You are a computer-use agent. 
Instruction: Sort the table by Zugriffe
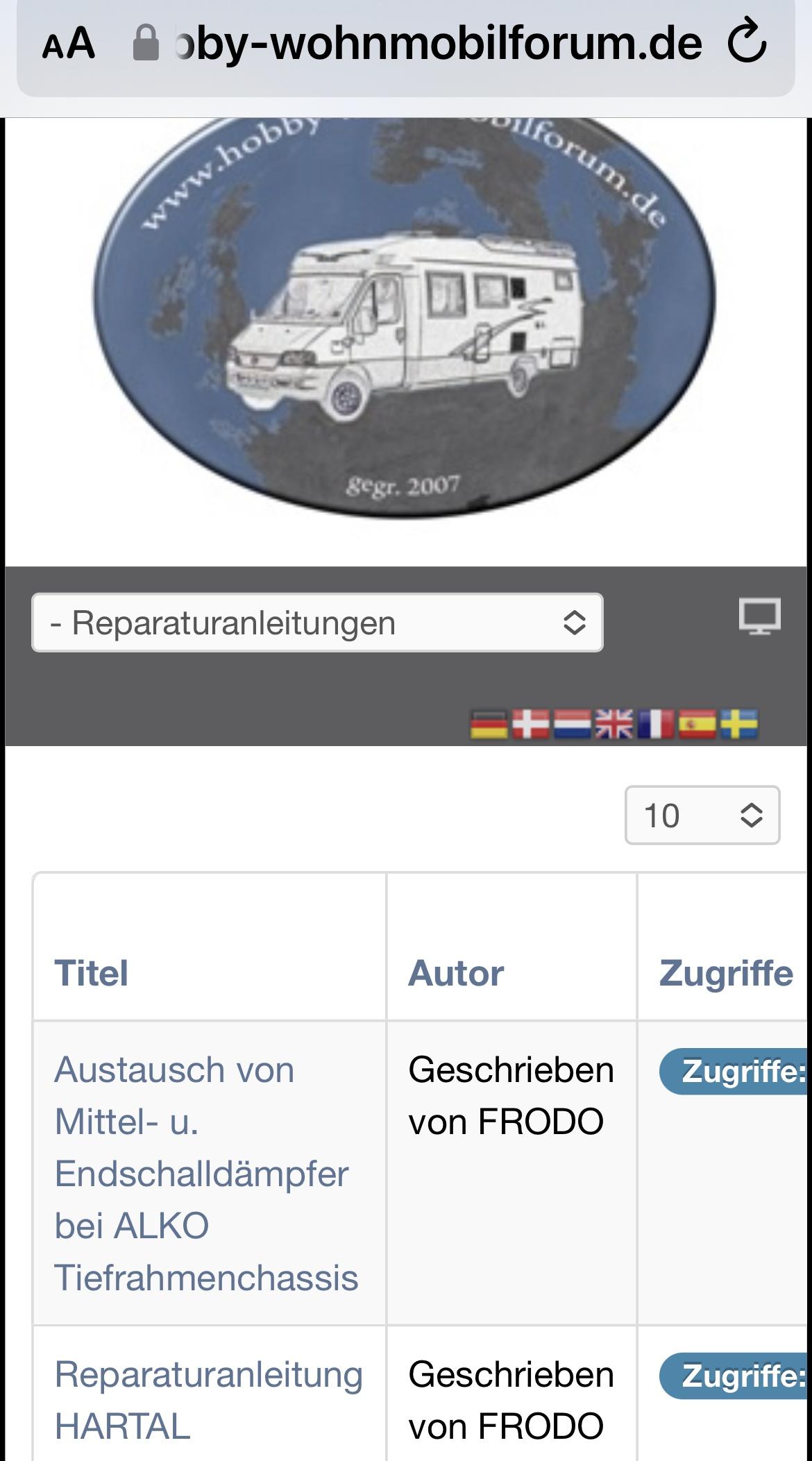(x=725, y=973)
